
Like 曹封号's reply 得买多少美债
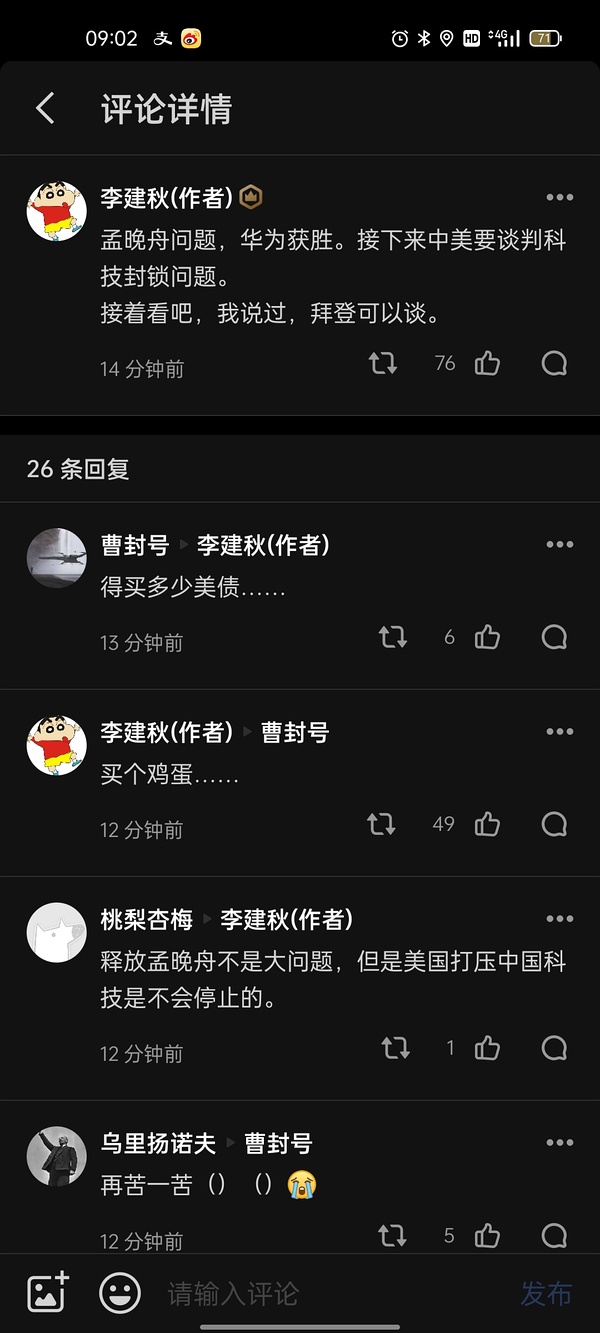tap(487, 637)
